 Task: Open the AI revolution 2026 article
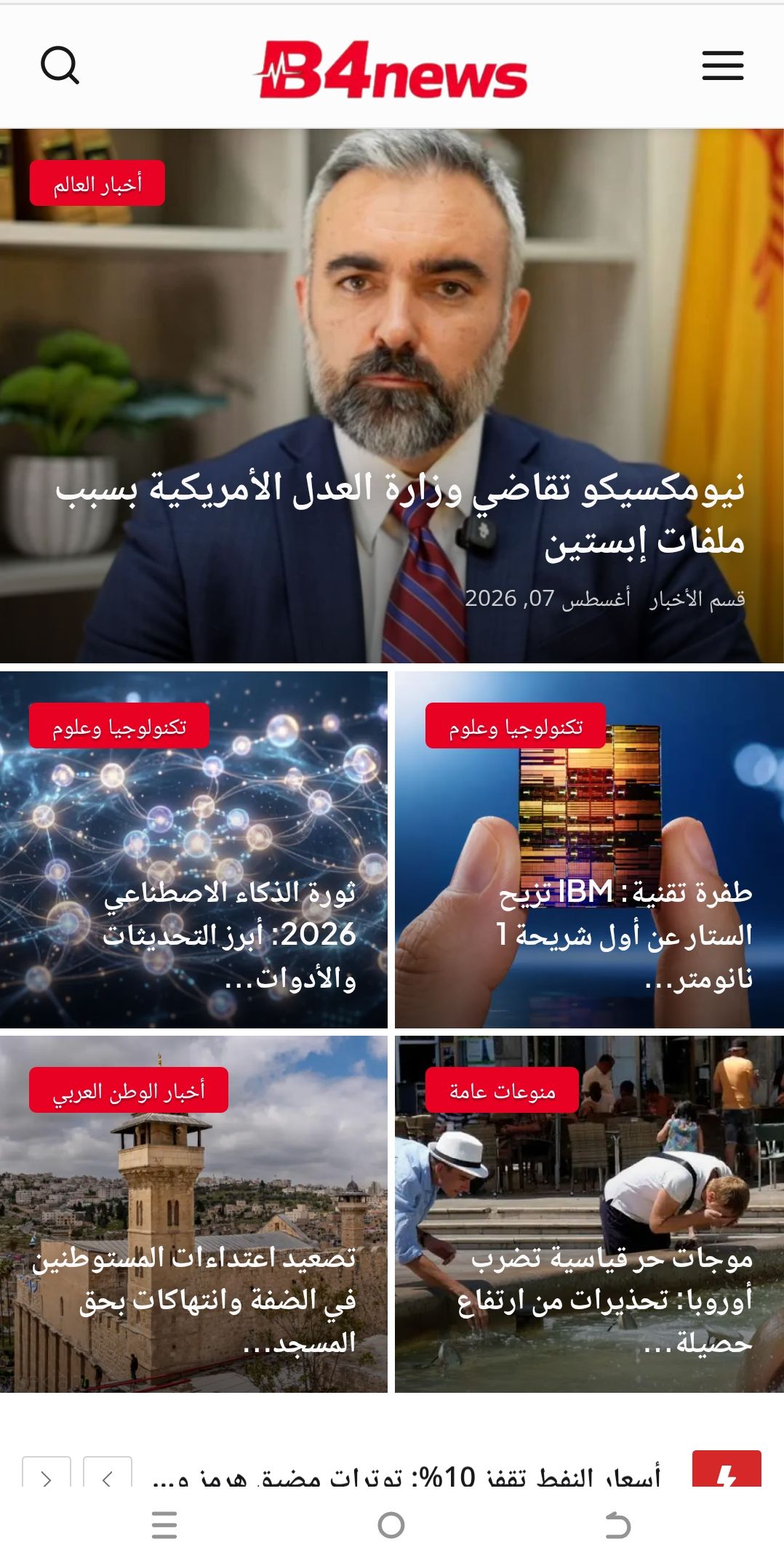coord(229,935)
